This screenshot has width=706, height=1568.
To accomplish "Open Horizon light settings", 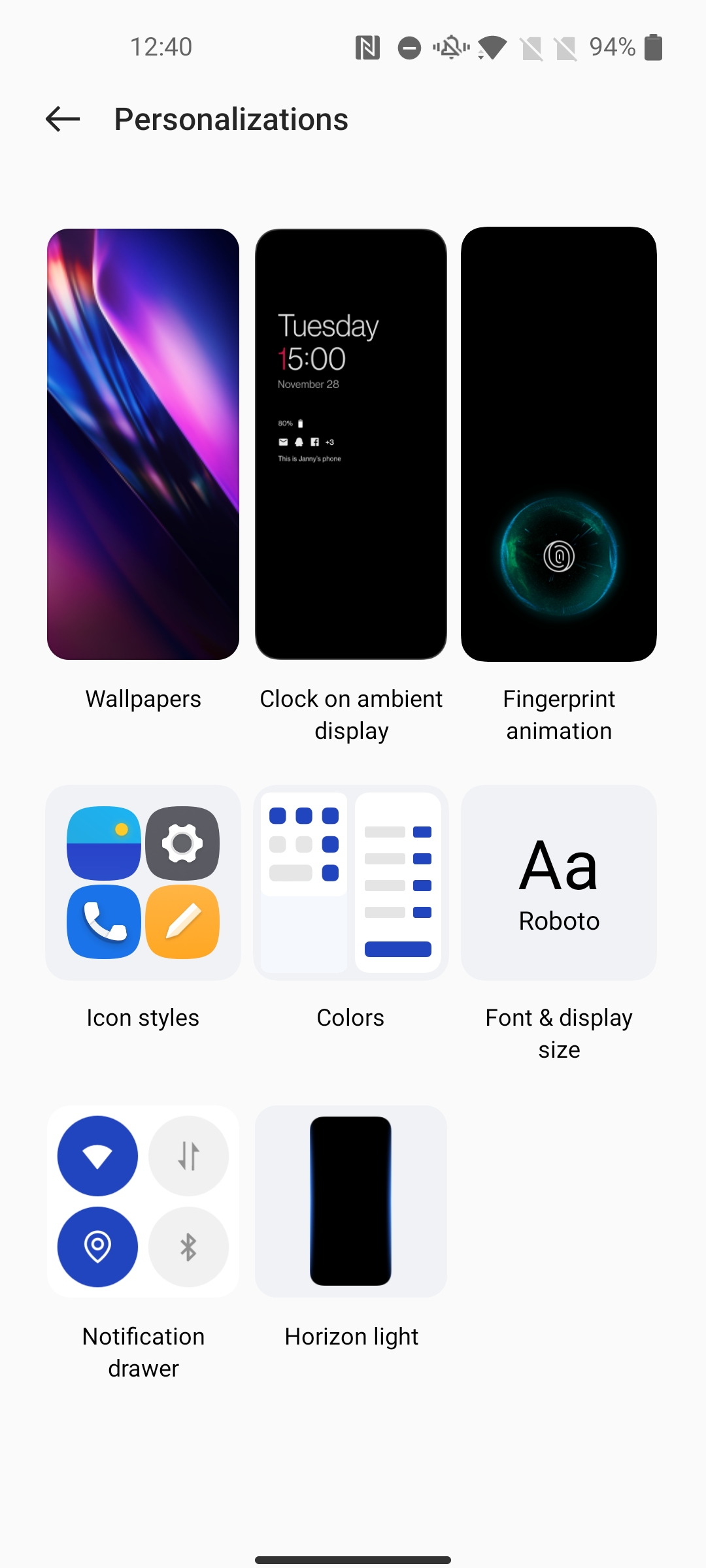I will (x=351, y=1201).
